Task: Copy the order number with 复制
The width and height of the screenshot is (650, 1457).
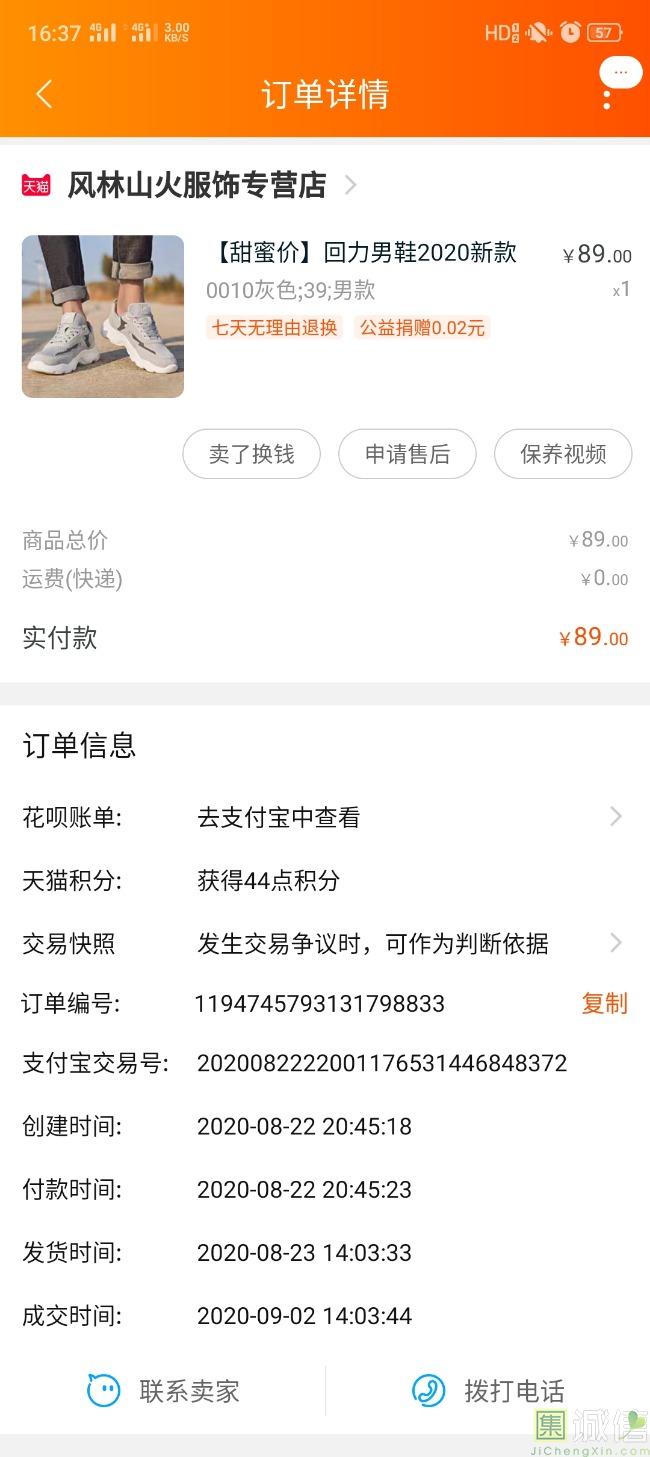Action: click(604, 1003)
